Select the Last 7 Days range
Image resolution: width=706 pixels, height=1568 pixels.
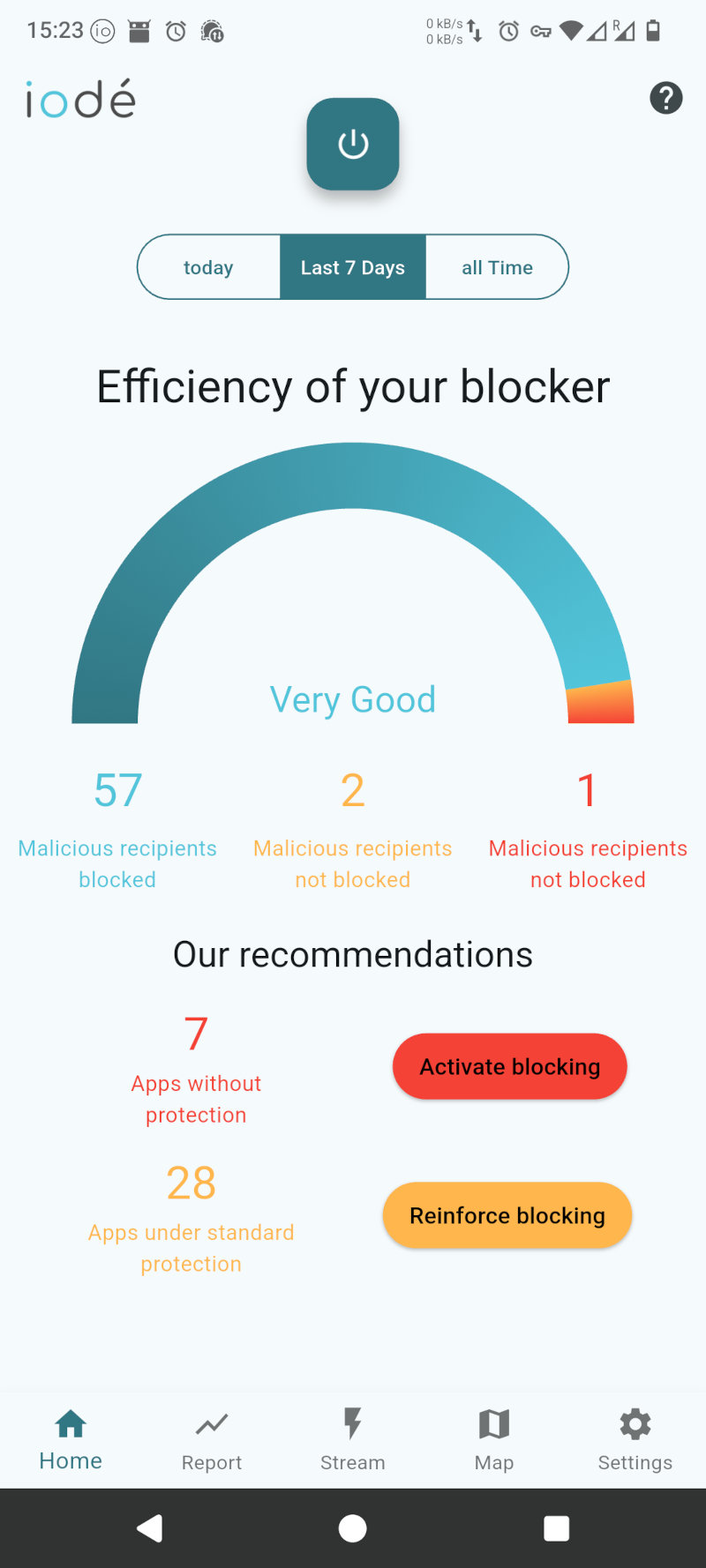tap(353, 267)
